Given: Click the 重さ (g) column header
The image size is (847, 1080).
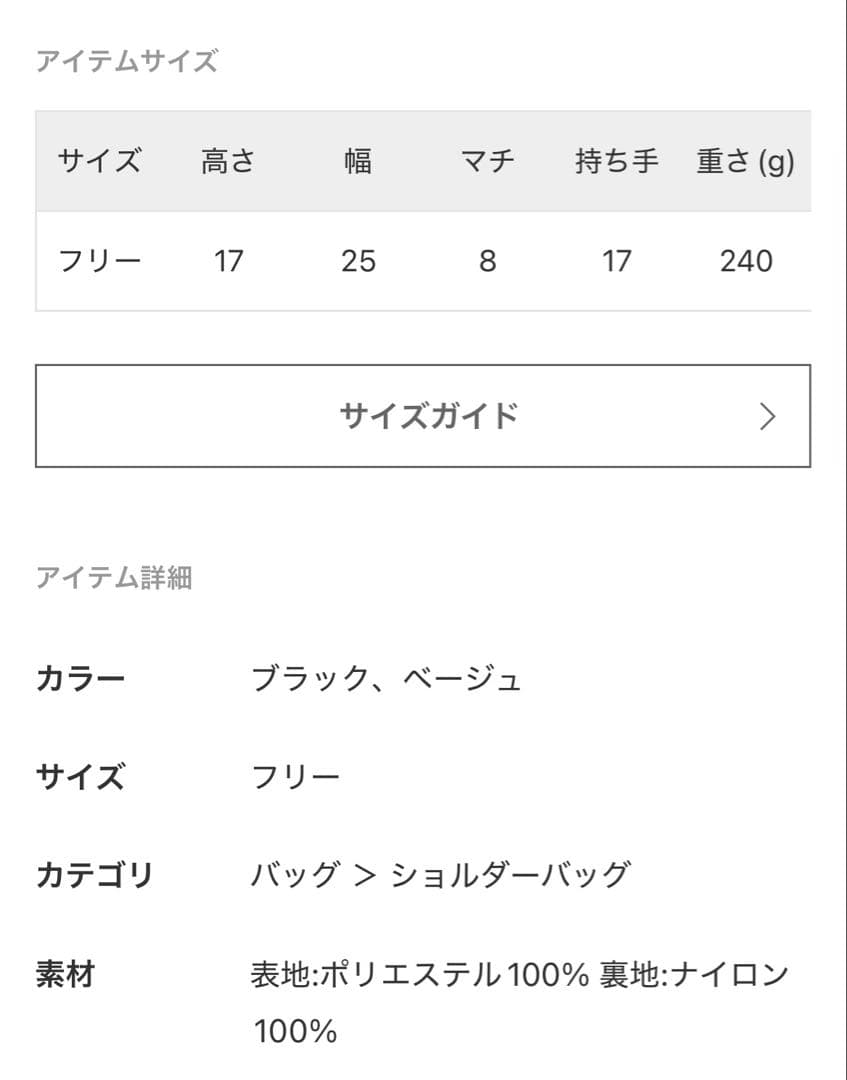Looking at the screenshot, I should pyautogui.click(x=742, y=159).
